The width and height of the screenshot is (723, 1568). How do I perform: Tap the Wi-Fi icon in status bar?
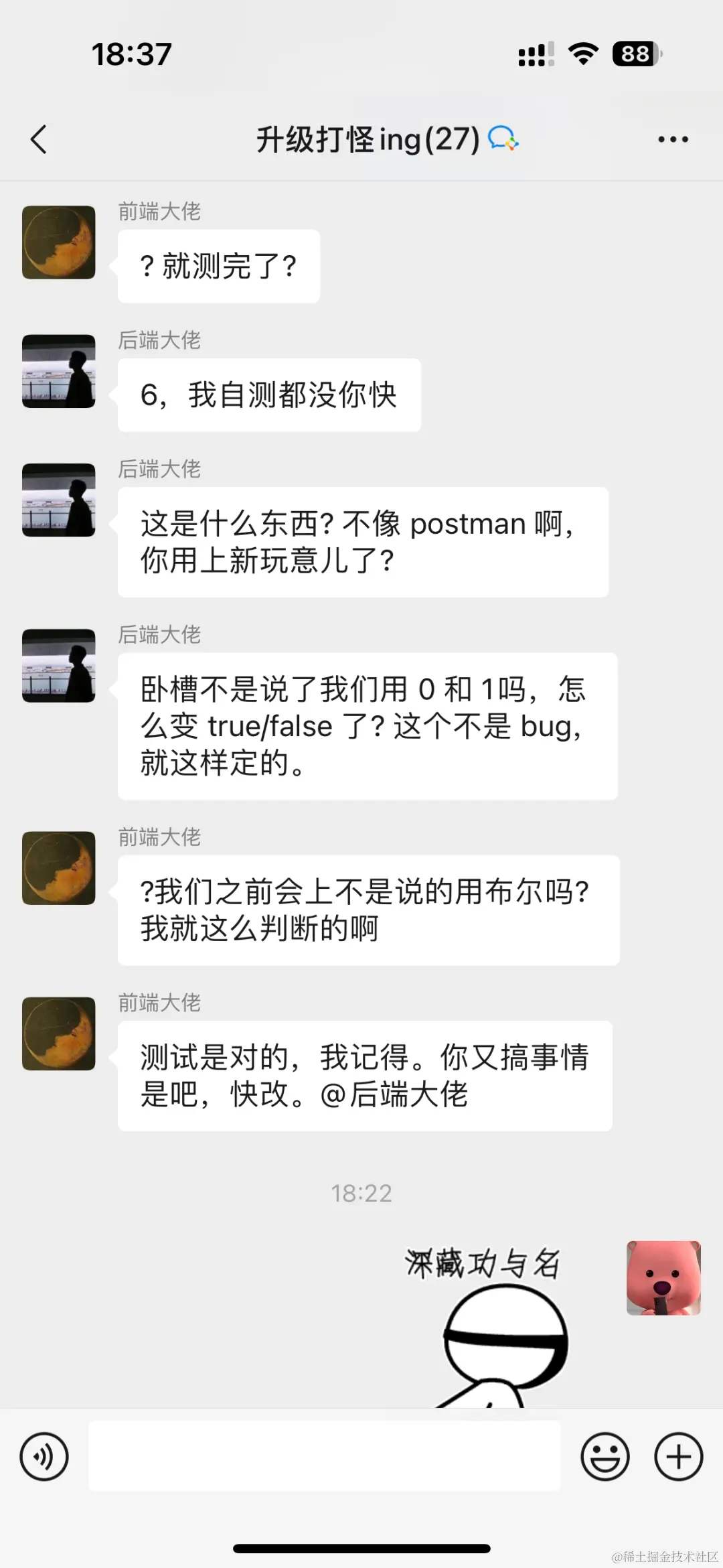pyautogui.click(x=582, y=54)
